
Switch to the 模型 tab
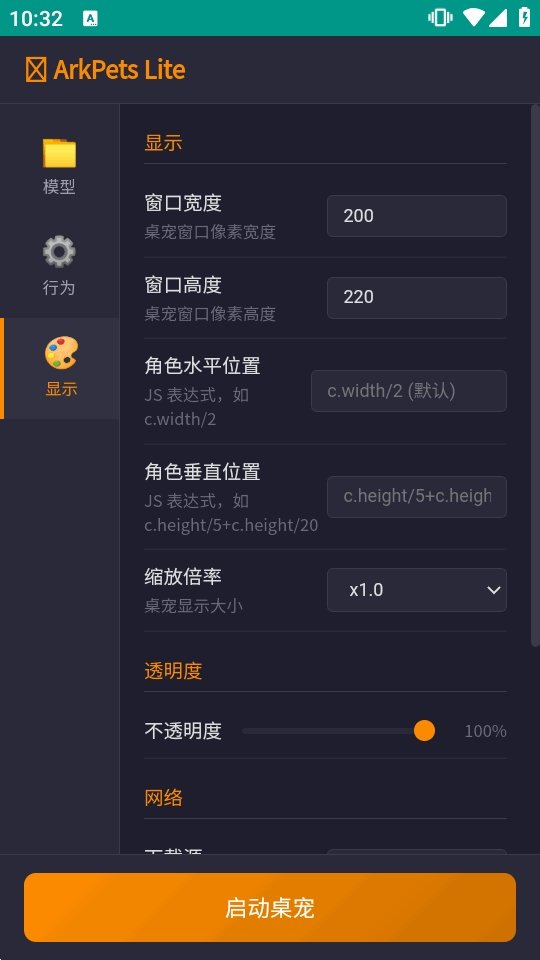(x=59, y=166)
